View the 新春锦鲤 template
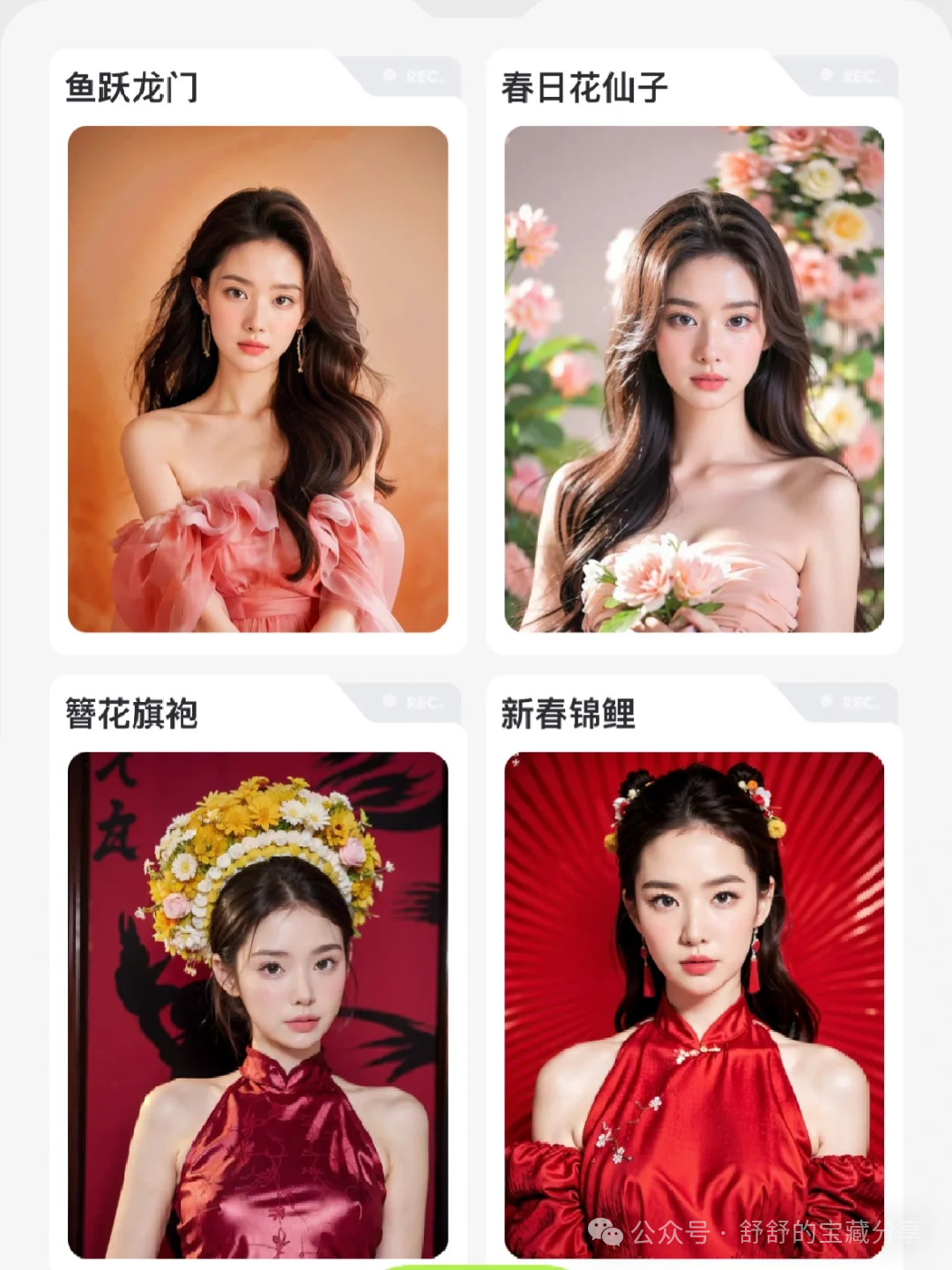This screenshot has width=952, height=1270. [694, 1004]
